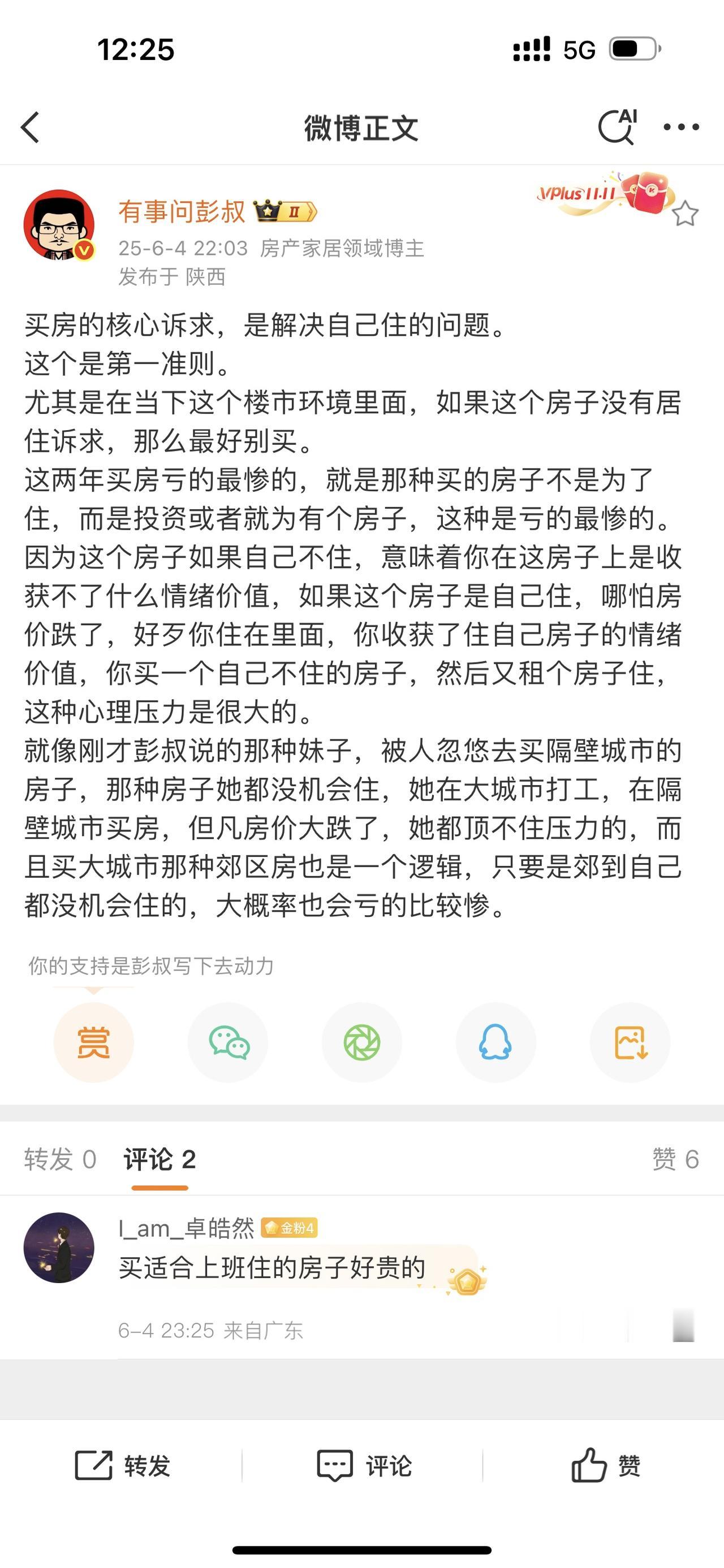This screenshot has height=1568, width=724.
Task: Select the 评论 2 tab
Action: [x=160, y=1159]
